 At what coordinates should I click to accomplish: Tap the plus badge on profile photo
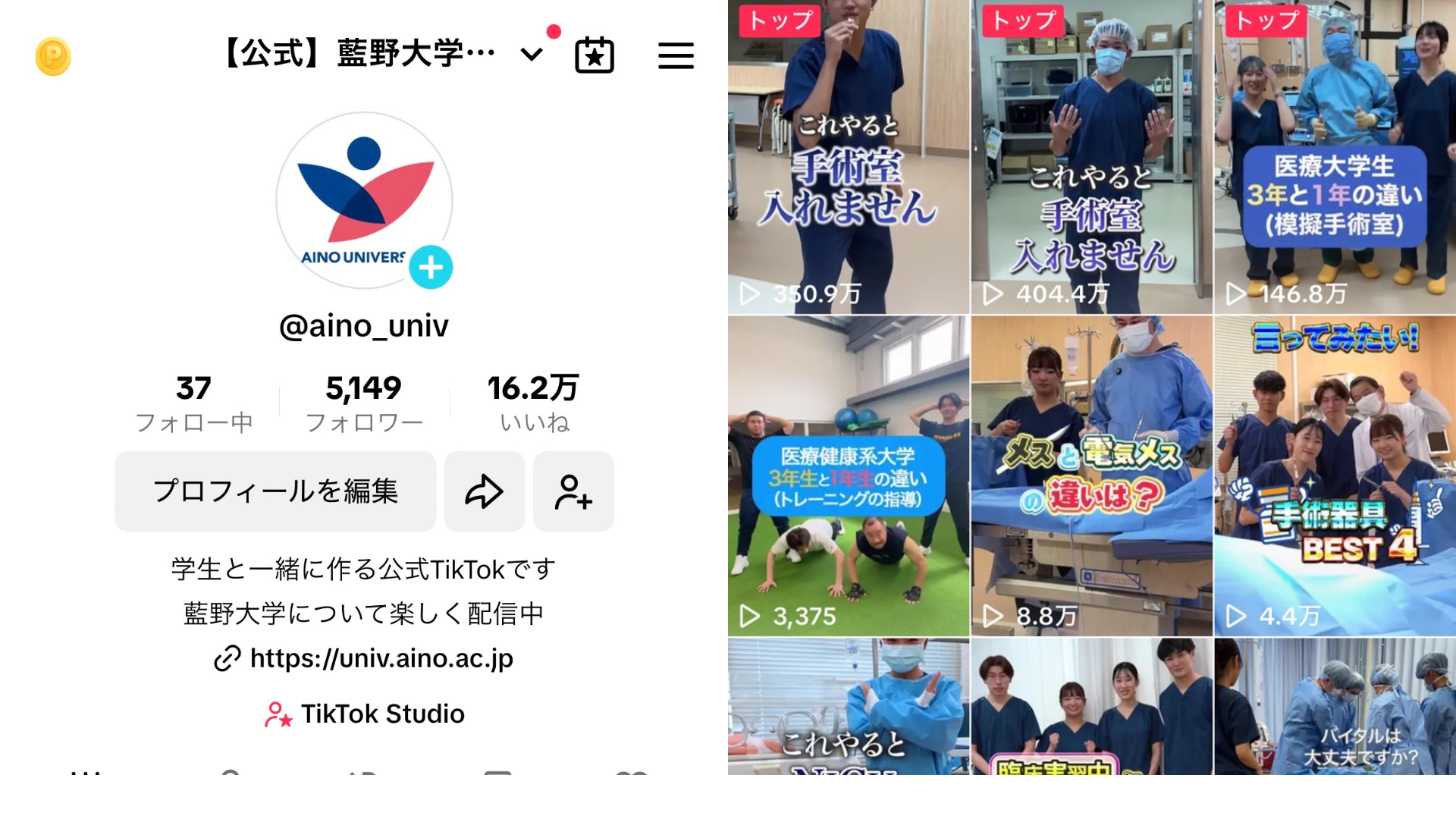431,267
